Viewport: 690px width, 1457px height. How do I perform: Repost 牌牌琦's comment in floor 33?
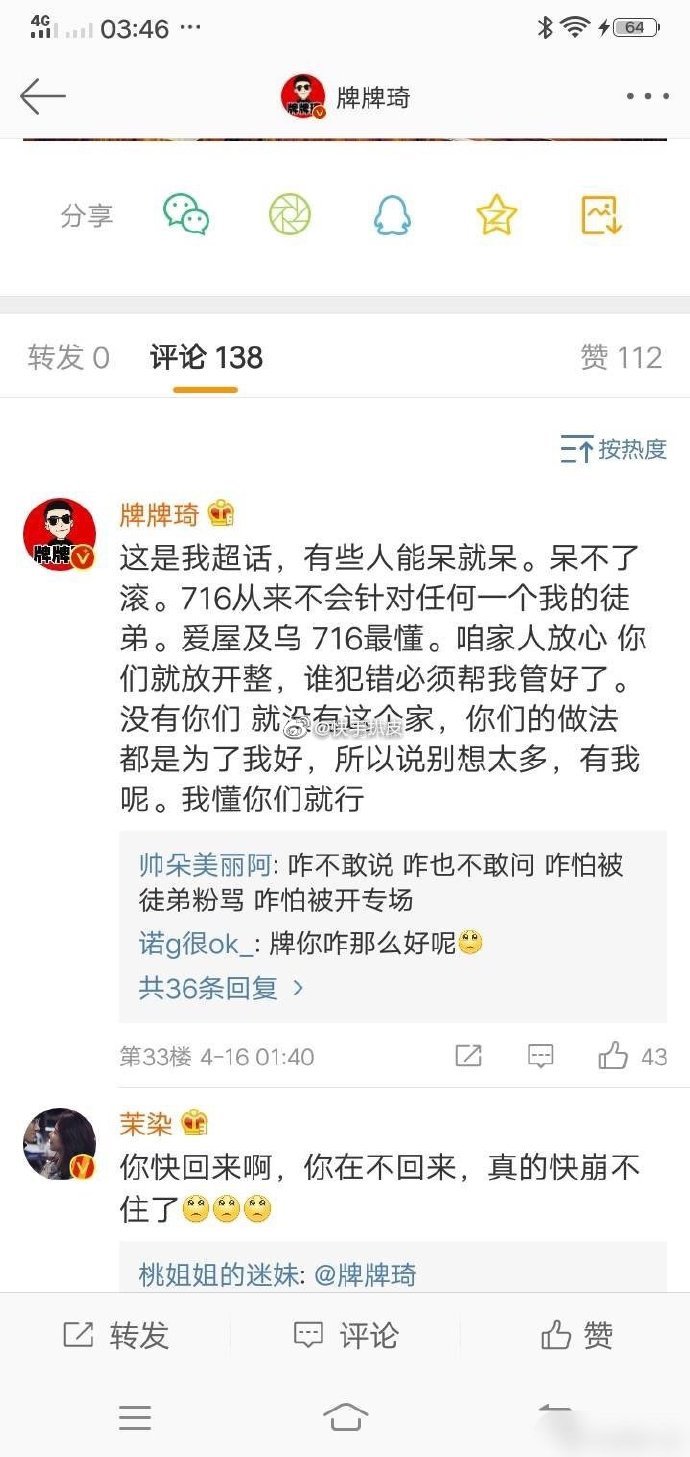pos(468,1056)
